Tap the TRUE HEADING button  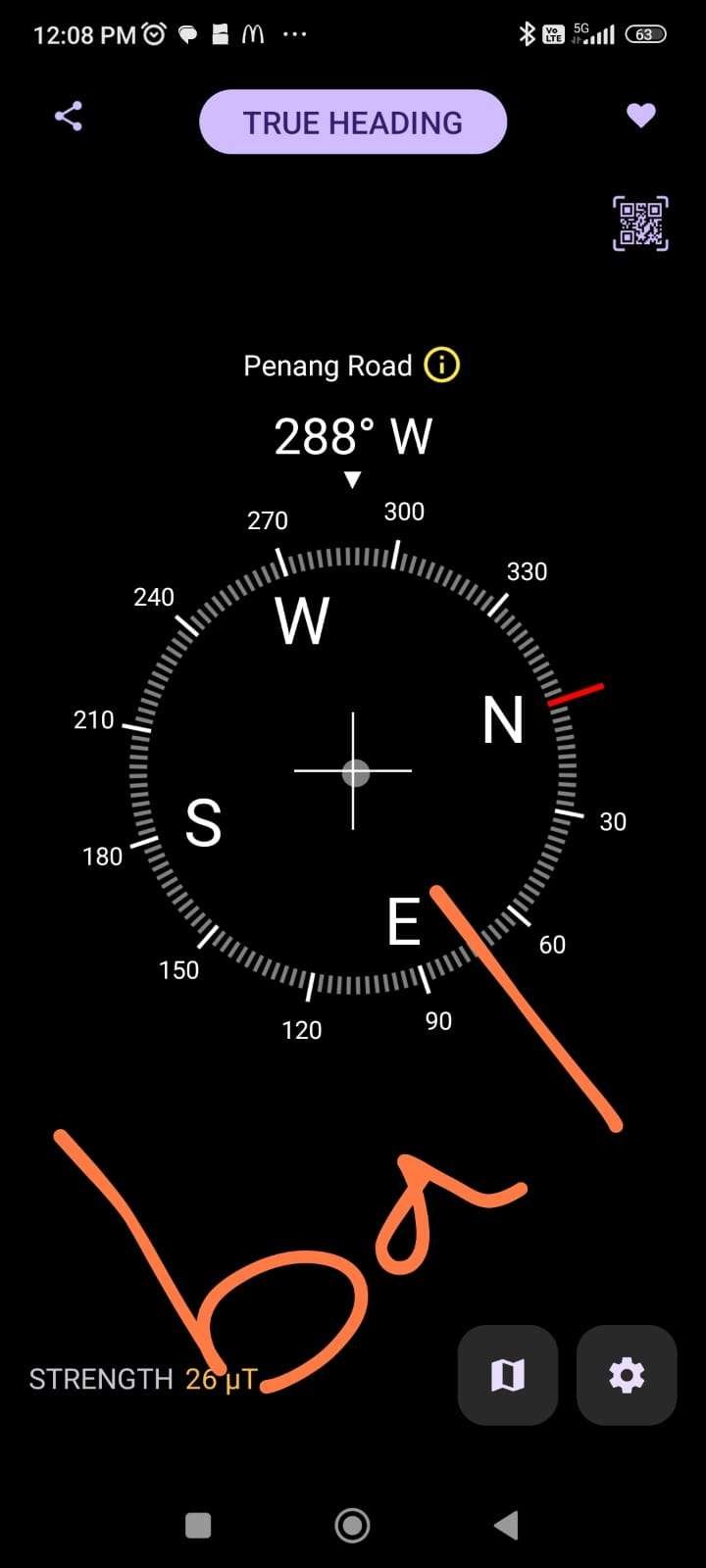353,122
